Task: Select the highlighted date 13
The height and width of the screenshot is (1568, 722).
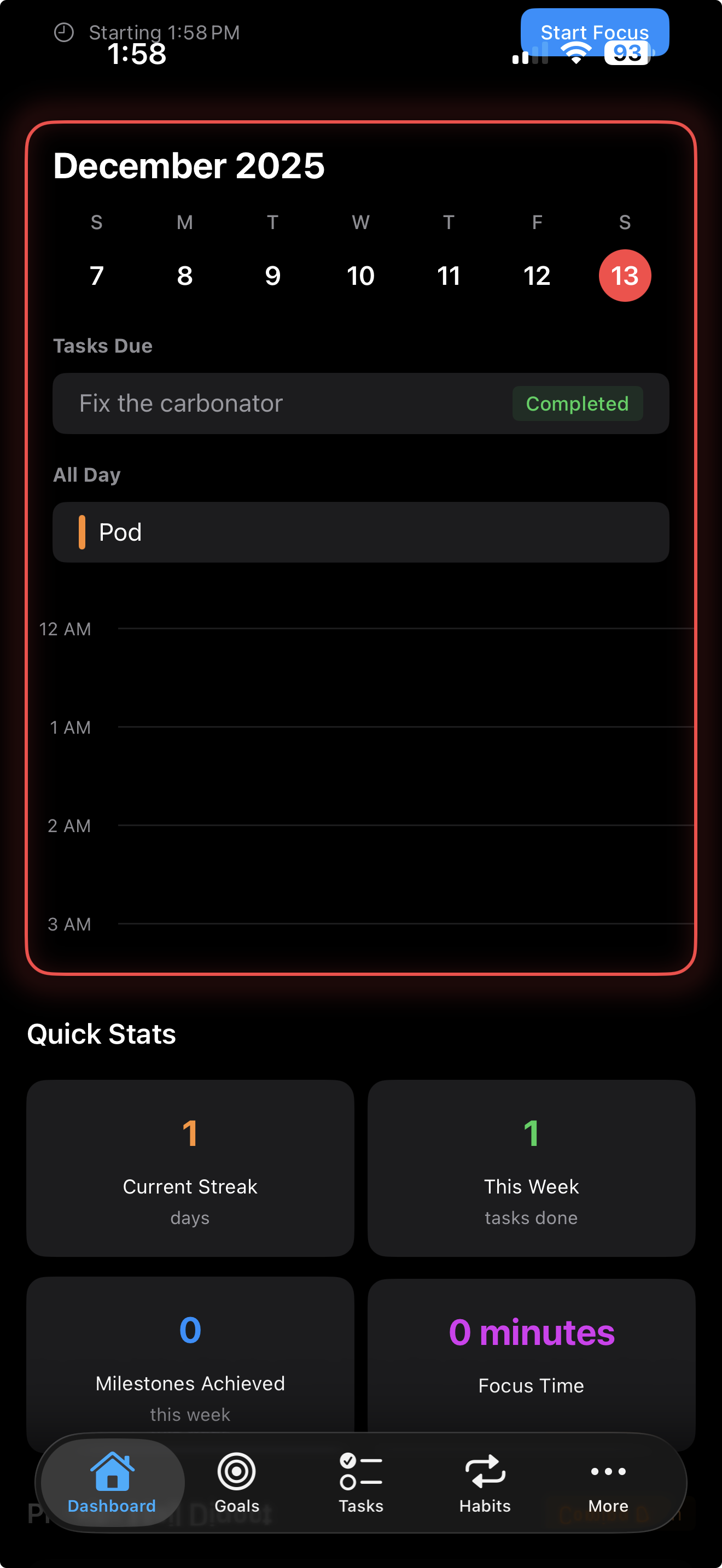Action: click(x=625, y=275)
